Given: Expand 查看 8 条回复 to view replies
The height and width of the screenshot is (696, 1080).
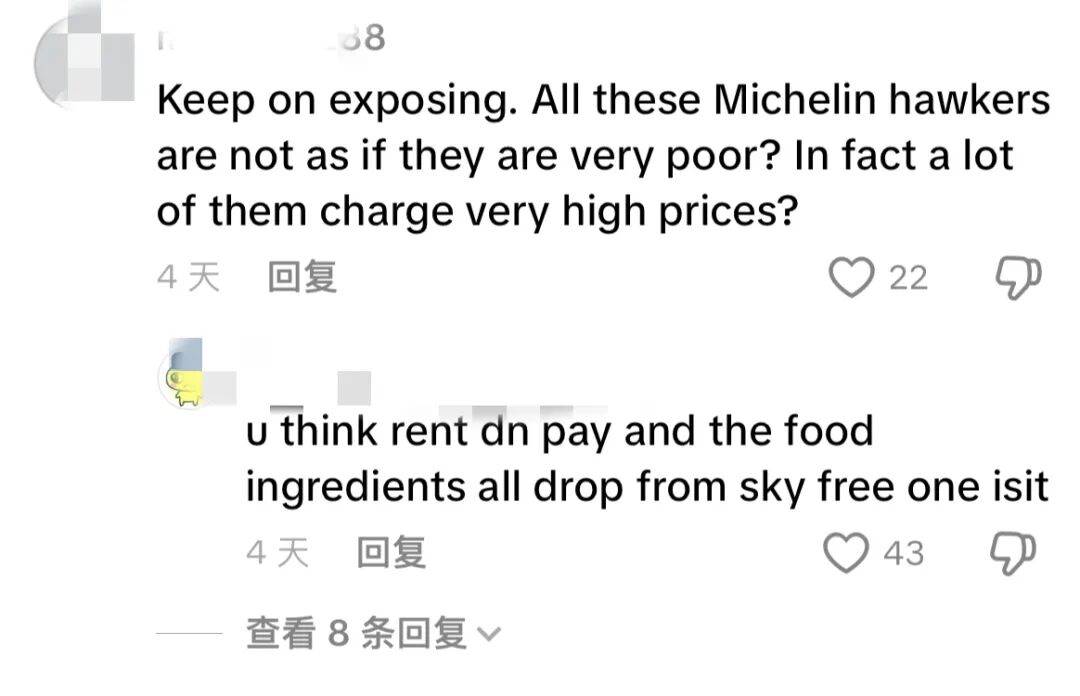Looking at the screenshot, I should [372, 633].
